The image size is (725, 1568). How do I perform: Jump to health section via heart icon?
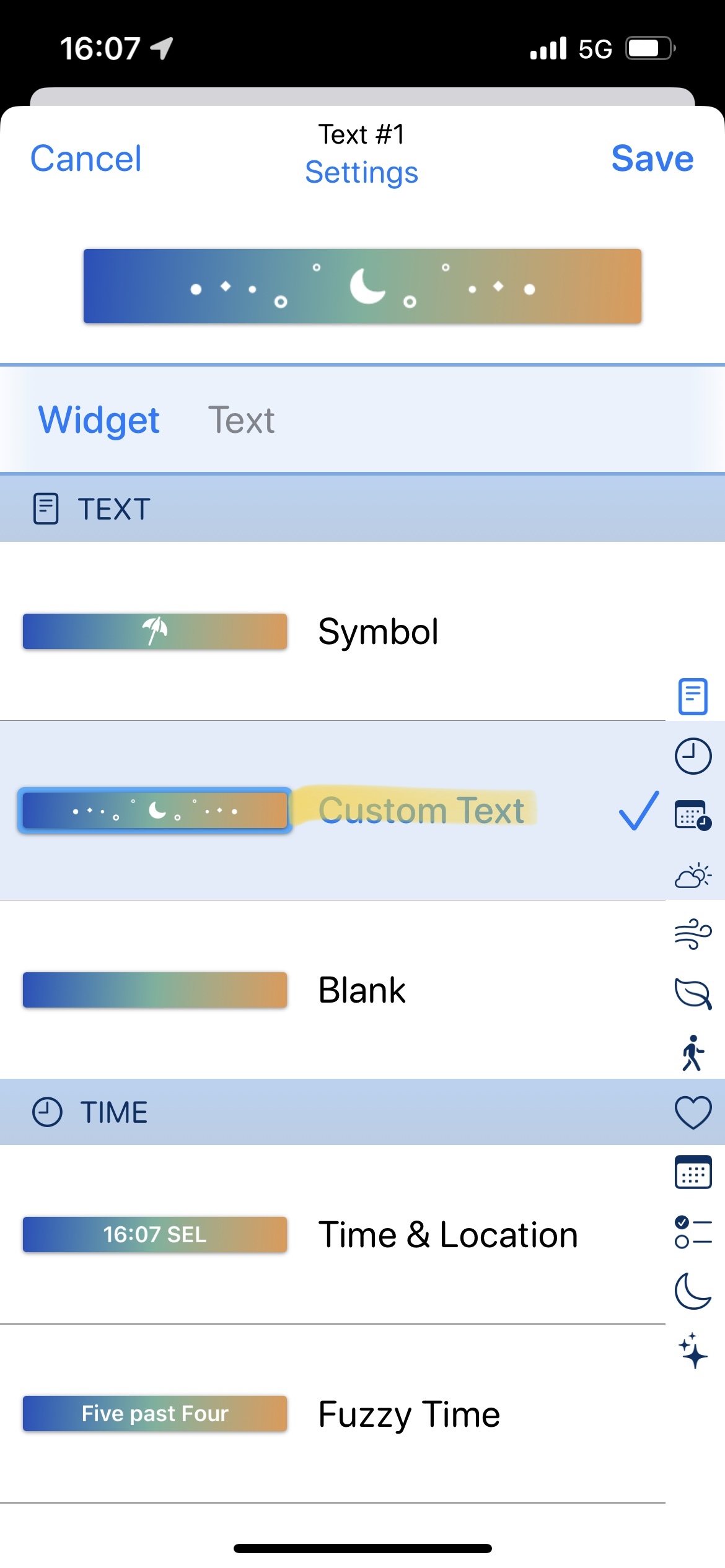[x=693, y=1112]
